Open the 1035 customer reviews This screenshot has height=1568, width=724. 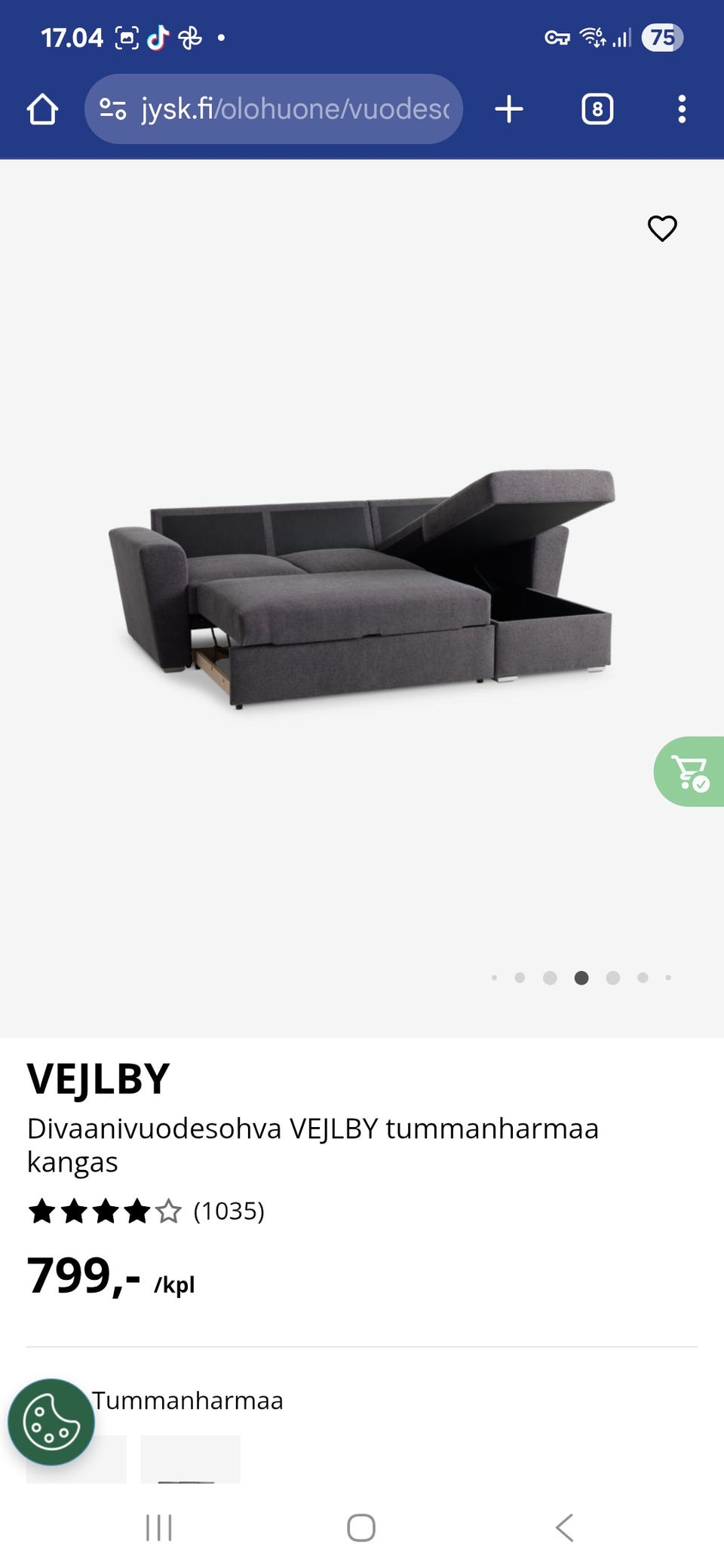pos(229,1211)
